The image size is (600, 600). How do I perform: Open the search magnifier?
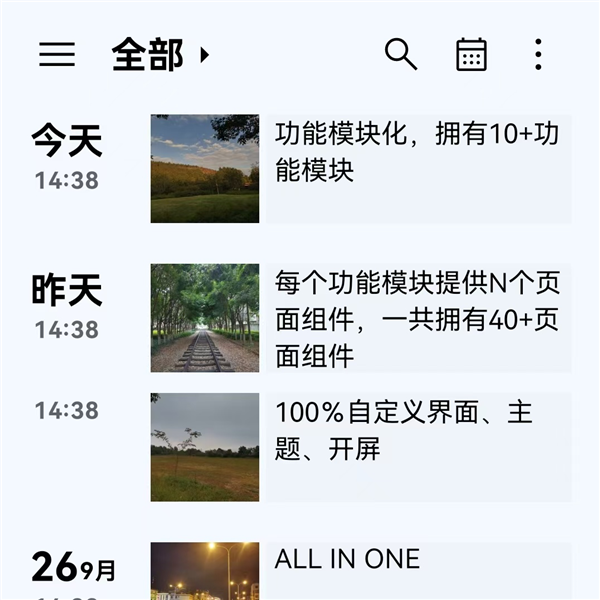(x=401, y=55)
